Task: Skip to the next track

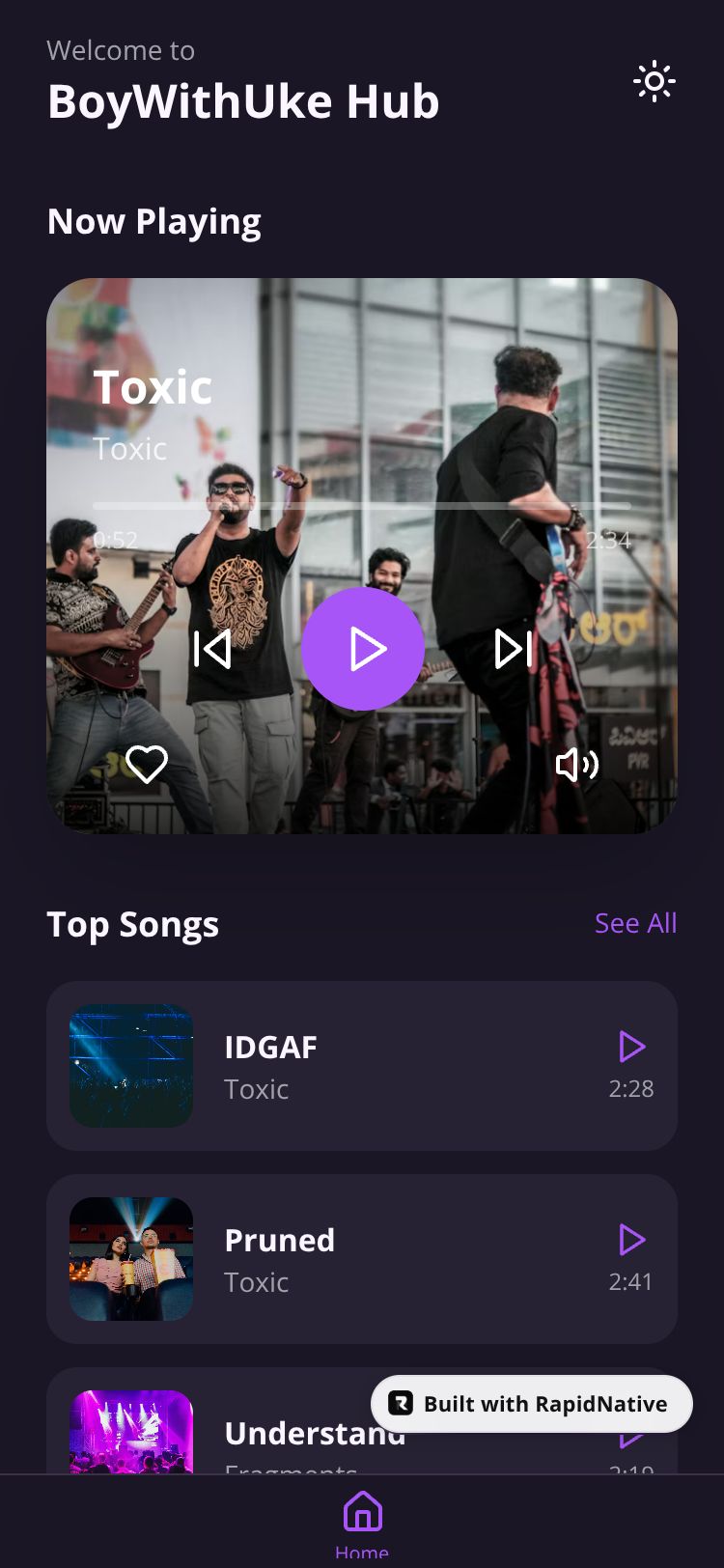Action: [514, 649]
